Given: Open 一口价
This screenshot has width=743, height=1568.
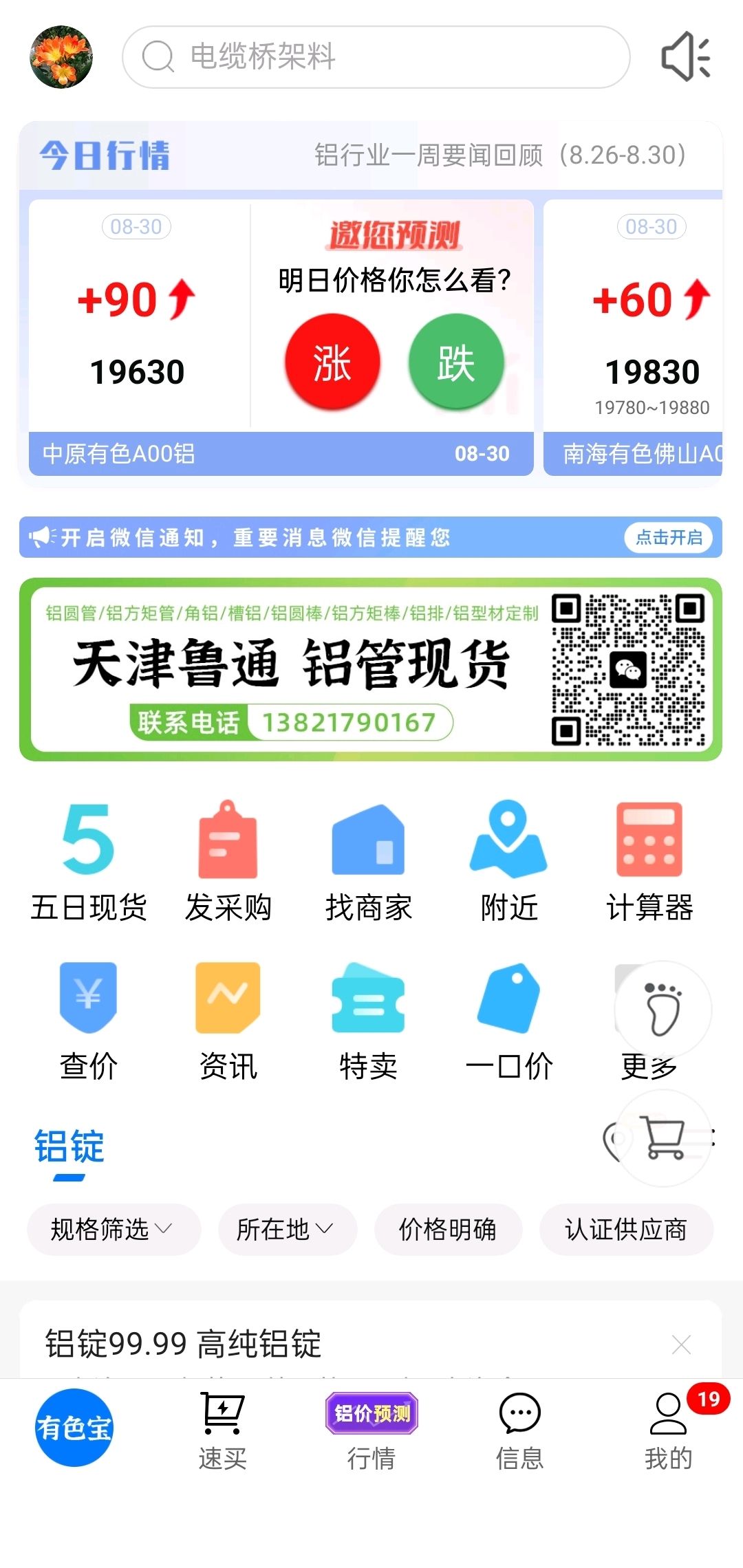Looking at the screenshot, I should (x=509, y=1021).
